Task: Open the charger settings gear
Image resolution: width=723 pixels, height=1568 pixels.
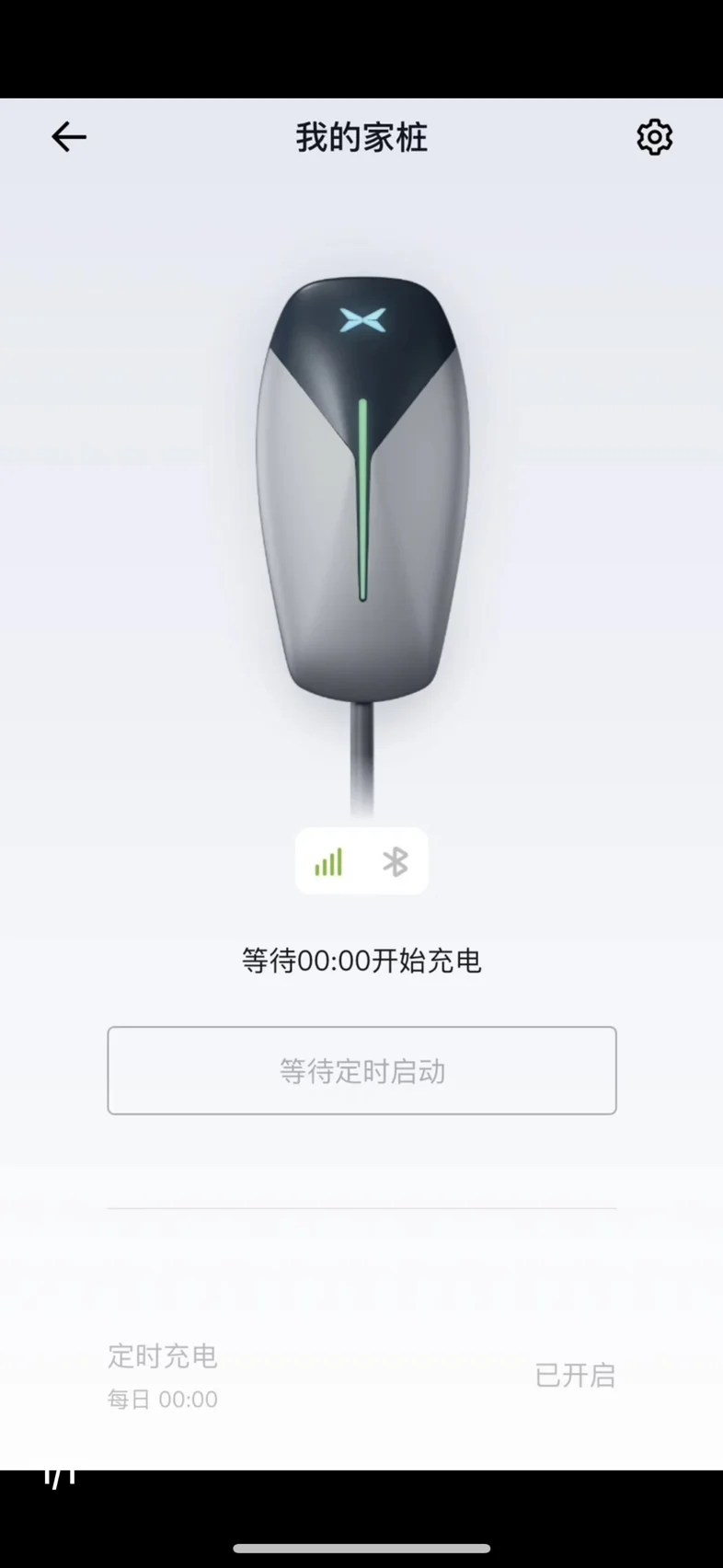Action: [x=654, y=137]
